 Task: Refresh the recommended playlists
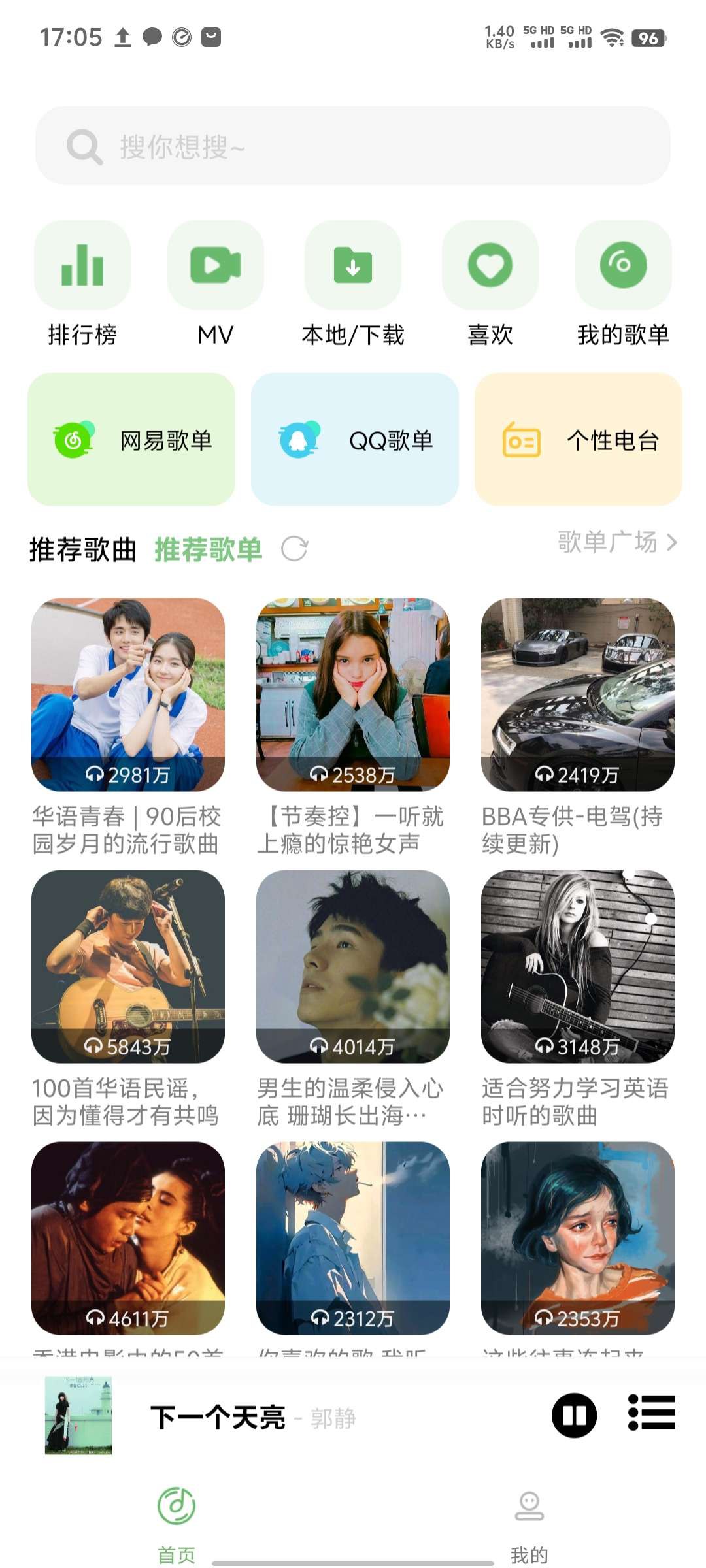pos(294,549)
